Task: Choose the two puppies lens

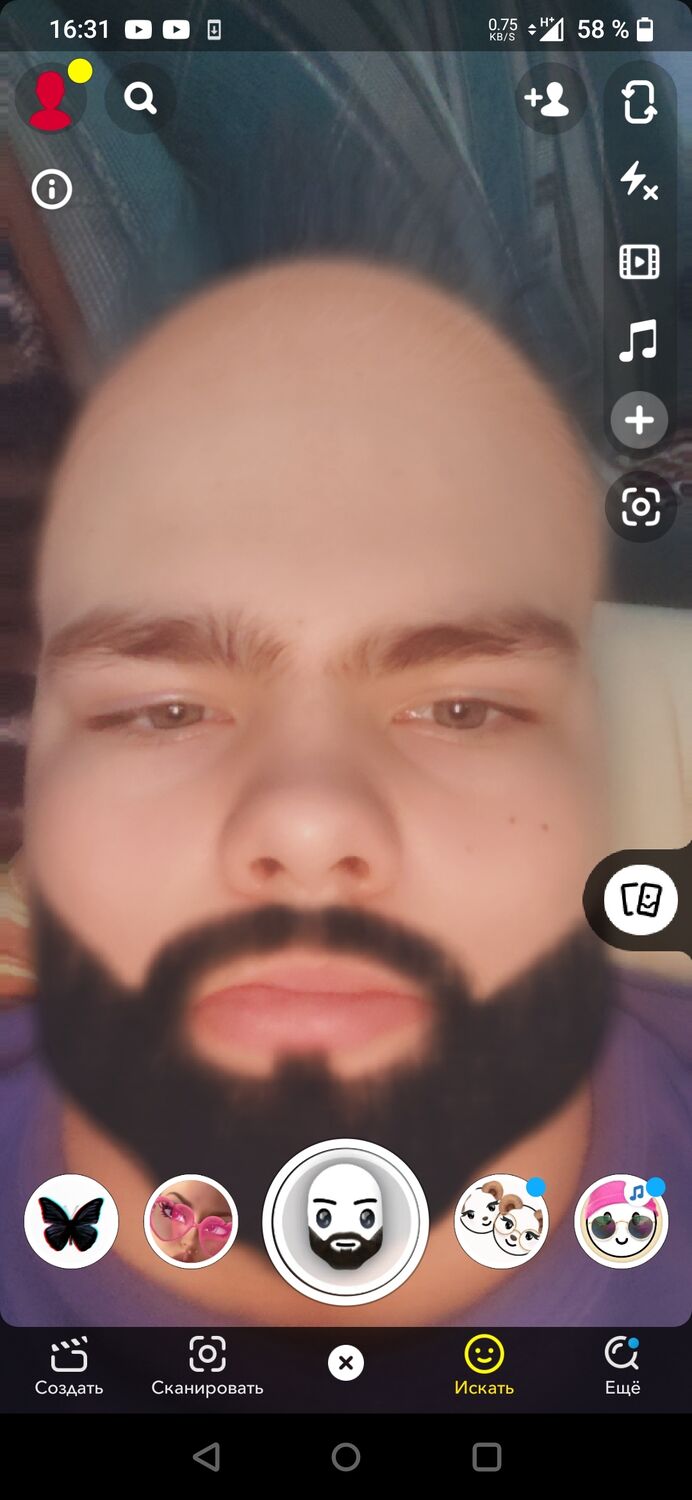Action: coord(501,1221)
